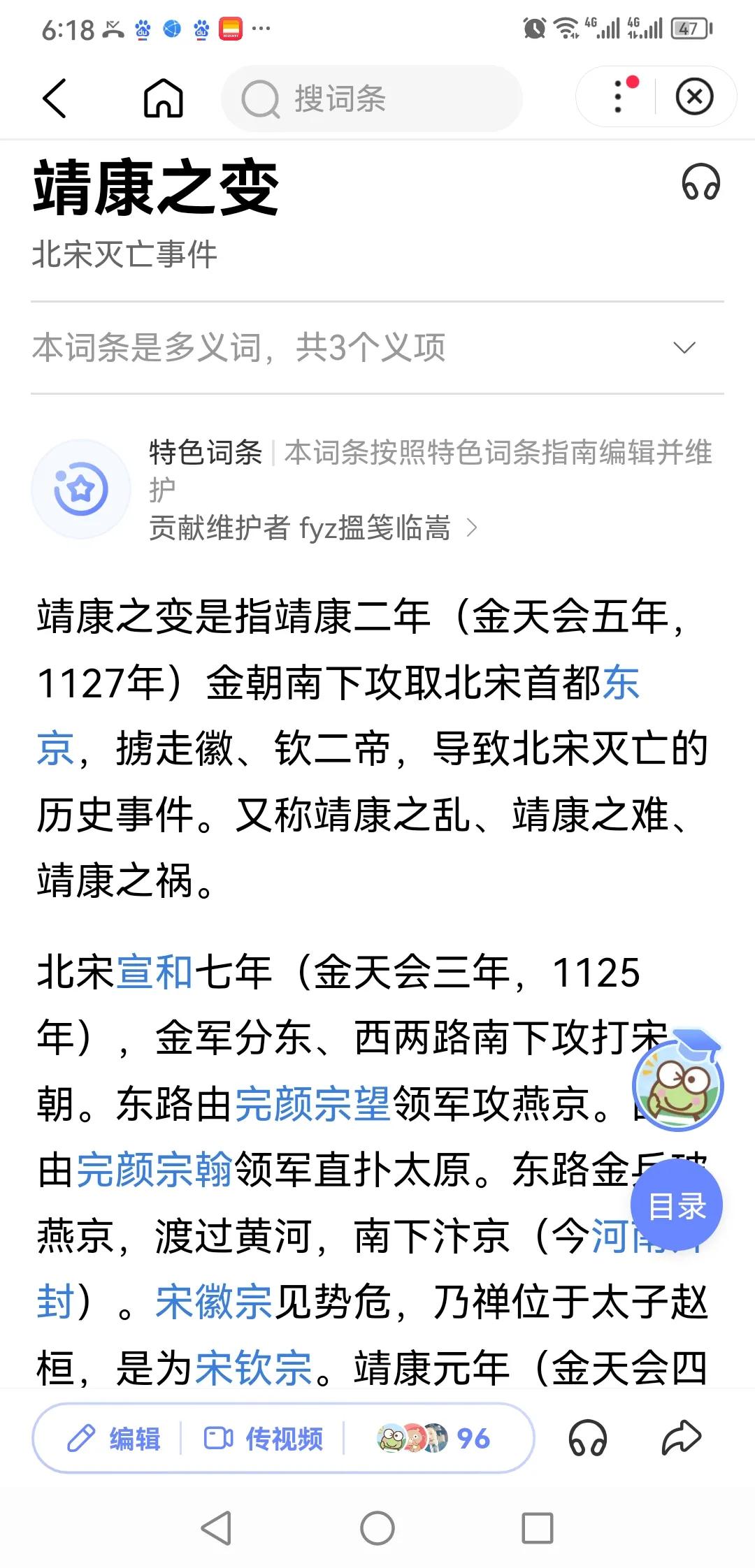Tap the three-dot more options icon
Screen dimensions: 755x1568
(617, 98)
